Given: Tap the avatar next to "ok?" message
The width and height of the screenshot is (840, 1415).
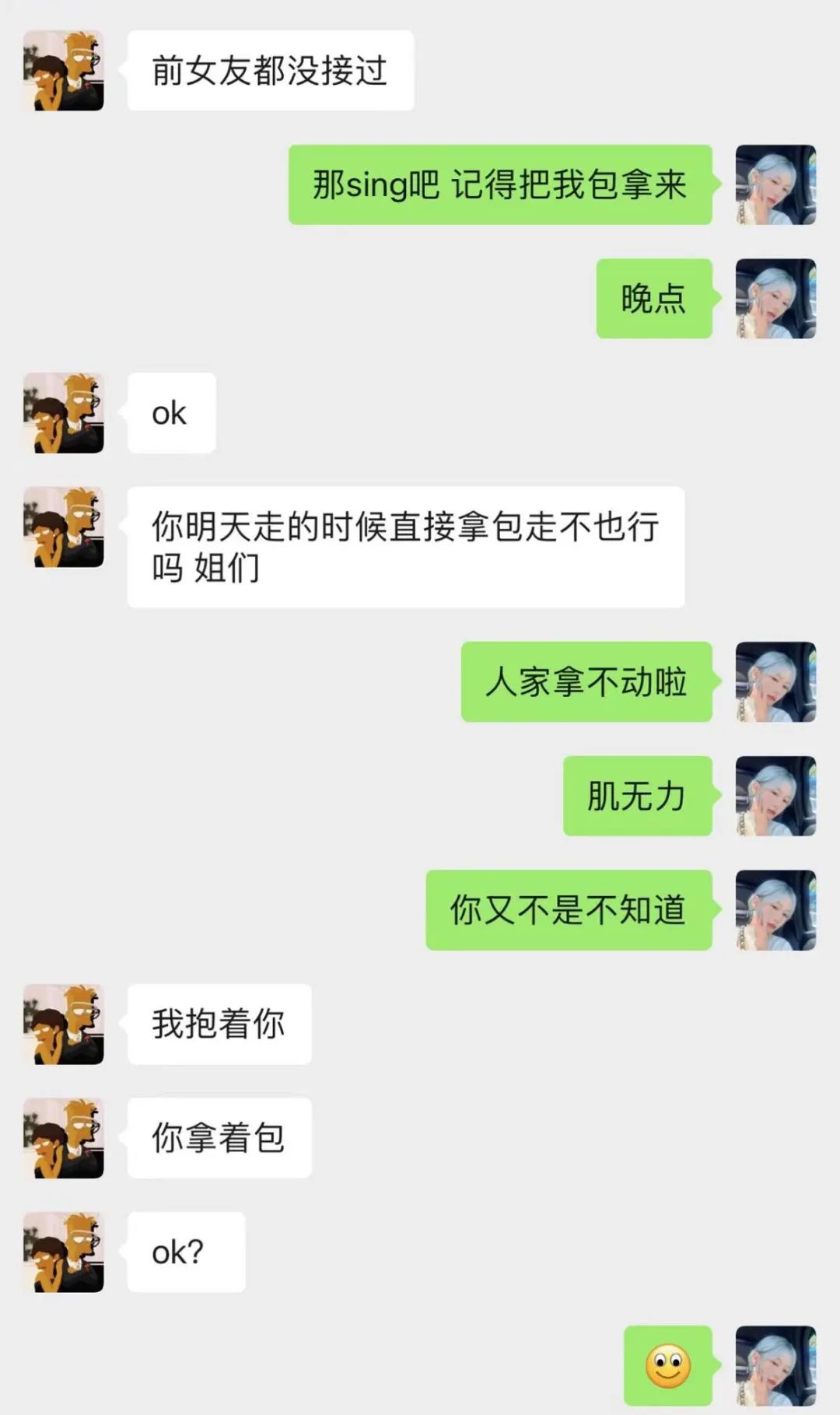Looking at the screenshot, I should click(x=64, y=1252).
